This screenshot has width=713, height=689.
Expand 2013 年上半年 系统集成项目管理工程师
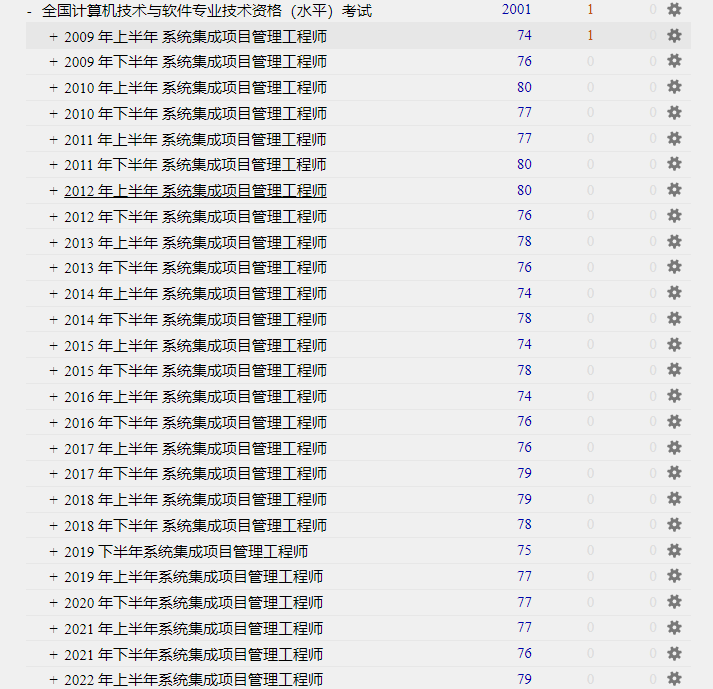53,242
